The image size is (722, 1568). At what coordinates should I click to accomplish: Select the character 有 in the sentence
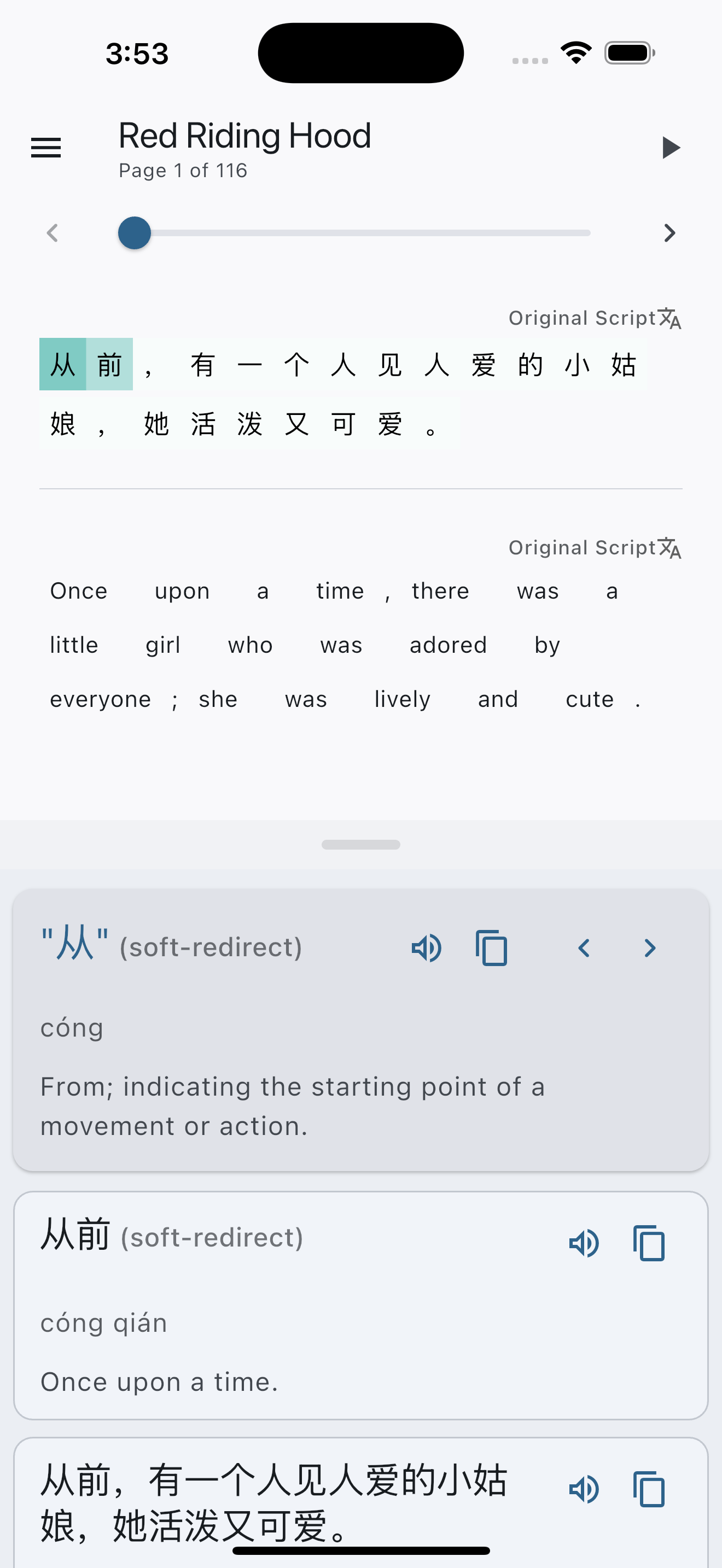click(203, 365)
